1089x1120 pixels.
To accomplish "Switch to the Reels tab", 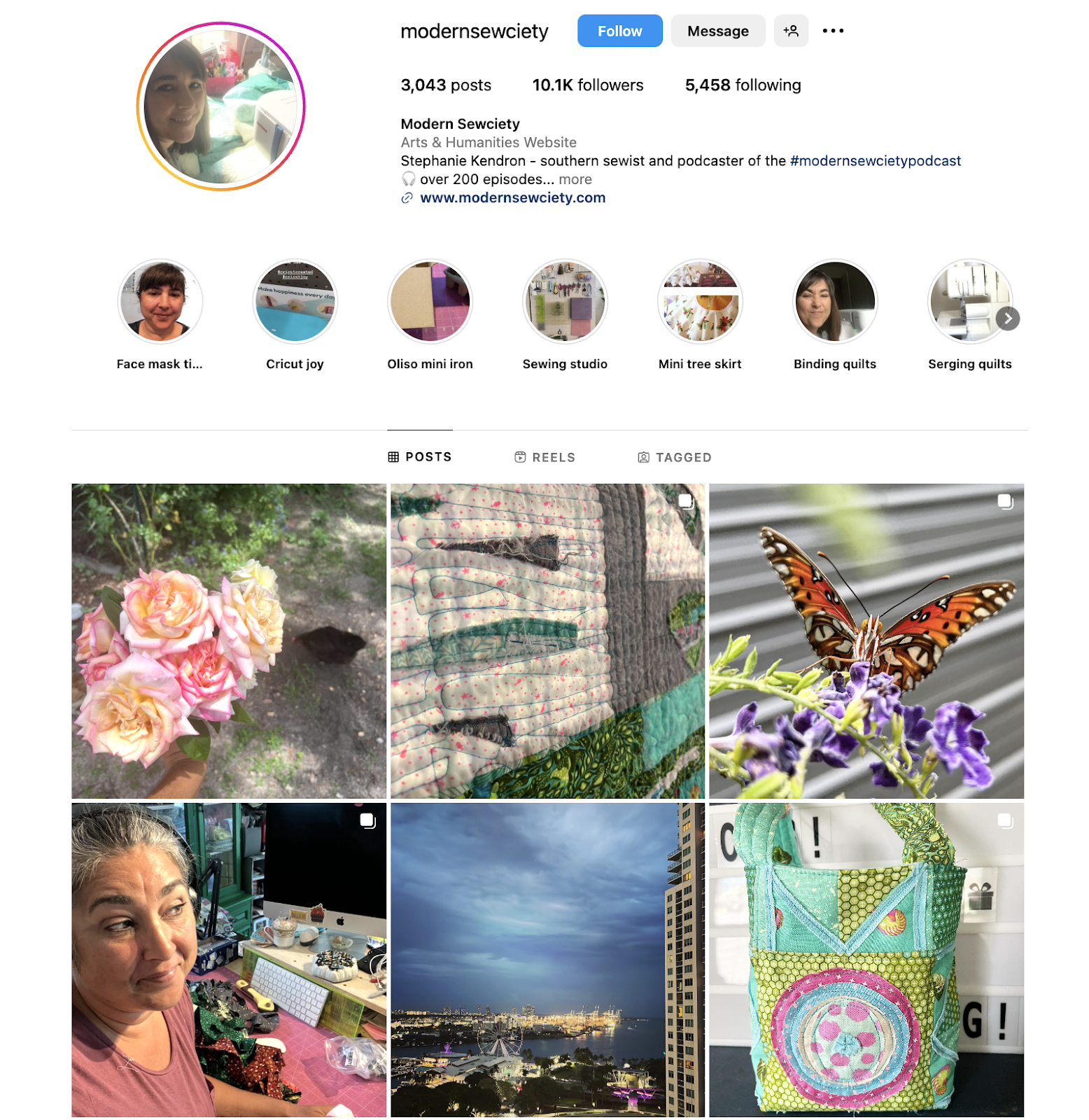I will (x=544, y=457).
